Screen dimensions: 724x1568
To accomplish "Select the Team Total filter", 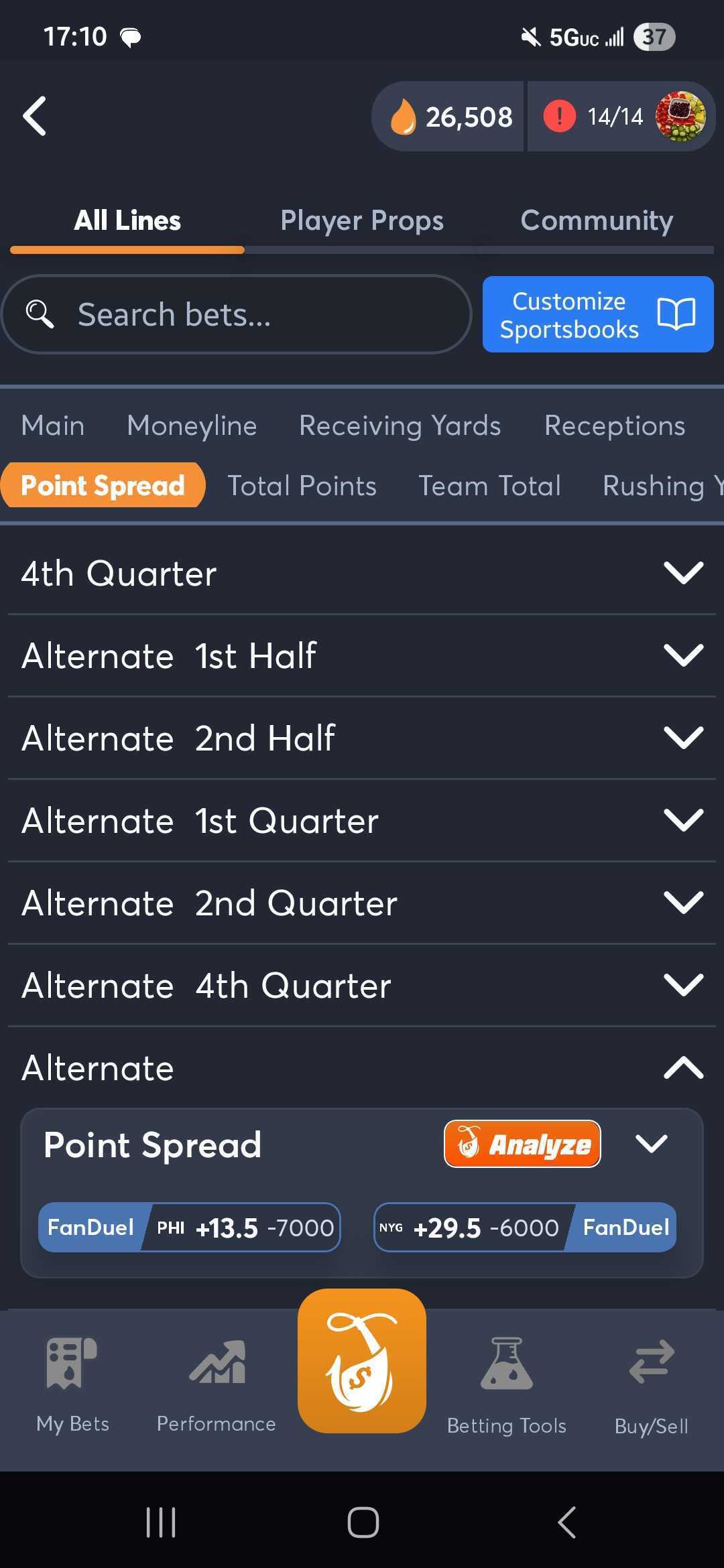I will click(489, 486).
